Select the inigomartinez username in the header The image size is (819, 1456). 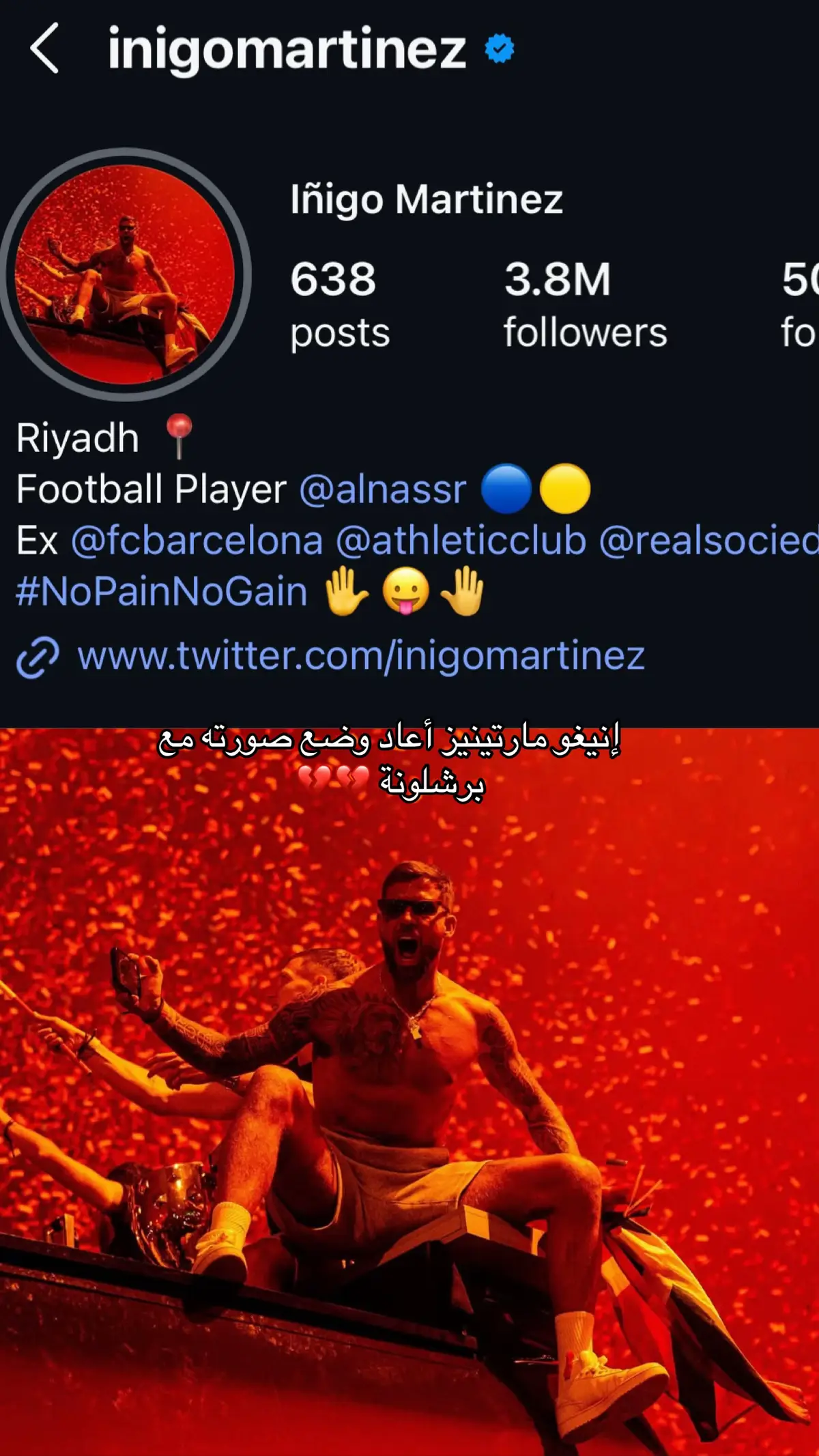(x=287, y=48)
